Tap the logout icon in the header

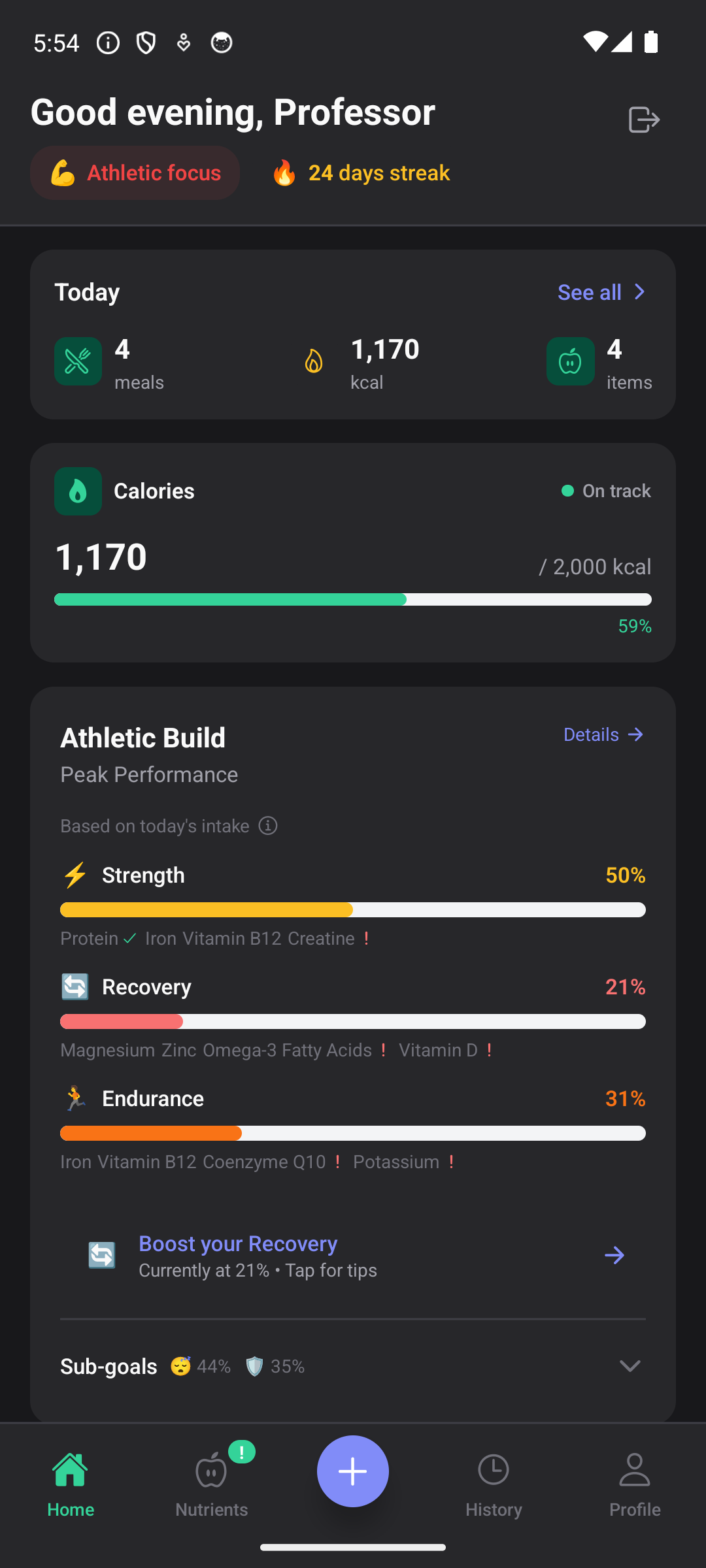point(644,120)
